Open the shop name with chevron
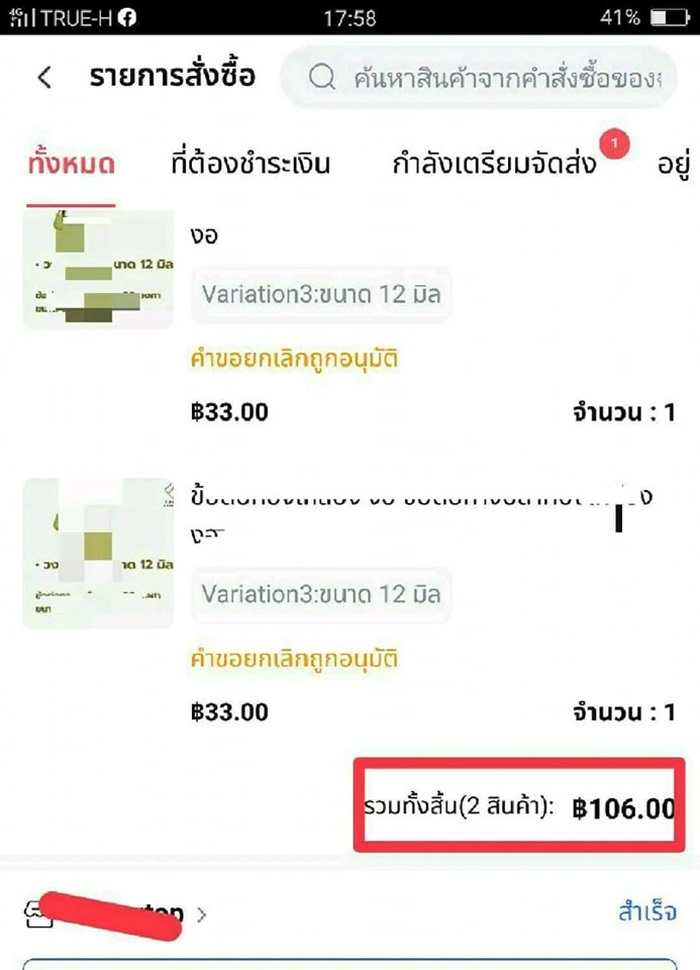700x970 pixels. coord(120,913)
